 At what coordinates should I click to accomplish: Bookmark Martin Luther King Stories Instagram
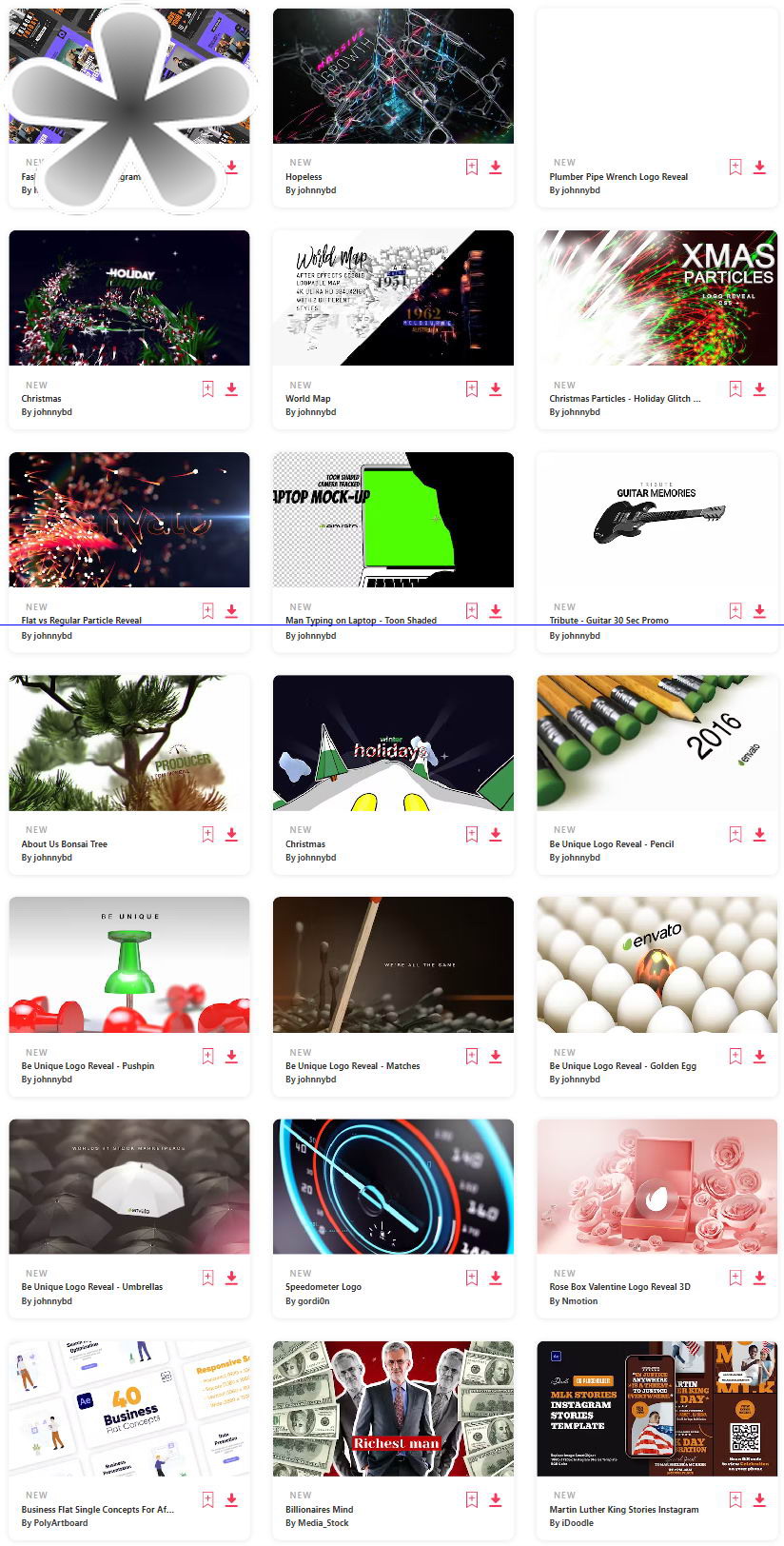pos(735,1500)
